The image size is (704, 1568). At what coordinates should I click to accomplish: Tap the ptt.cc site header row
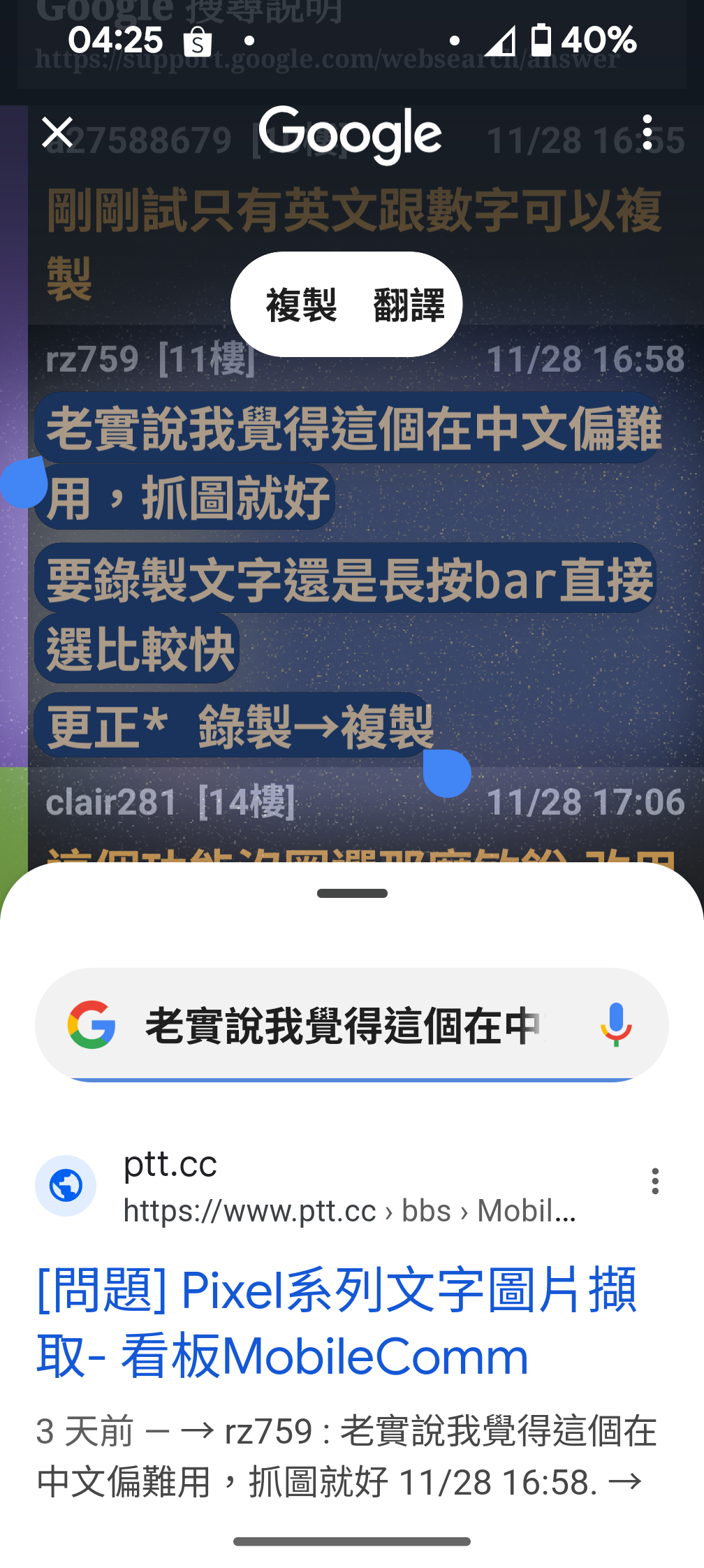[335, 1186]
